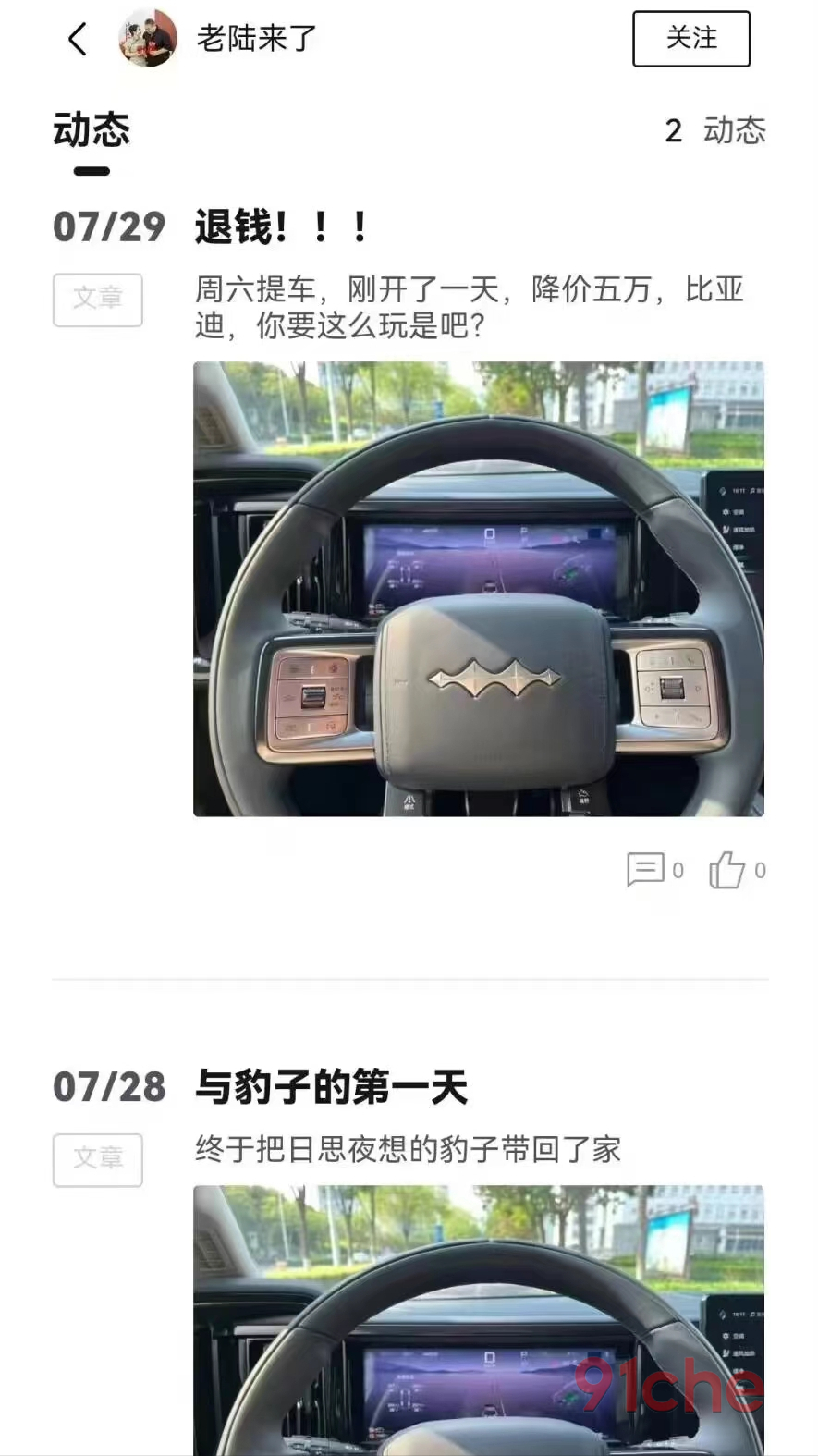
Task: Open the 2 动态 count on the right
Action: (x=716, y=131)
